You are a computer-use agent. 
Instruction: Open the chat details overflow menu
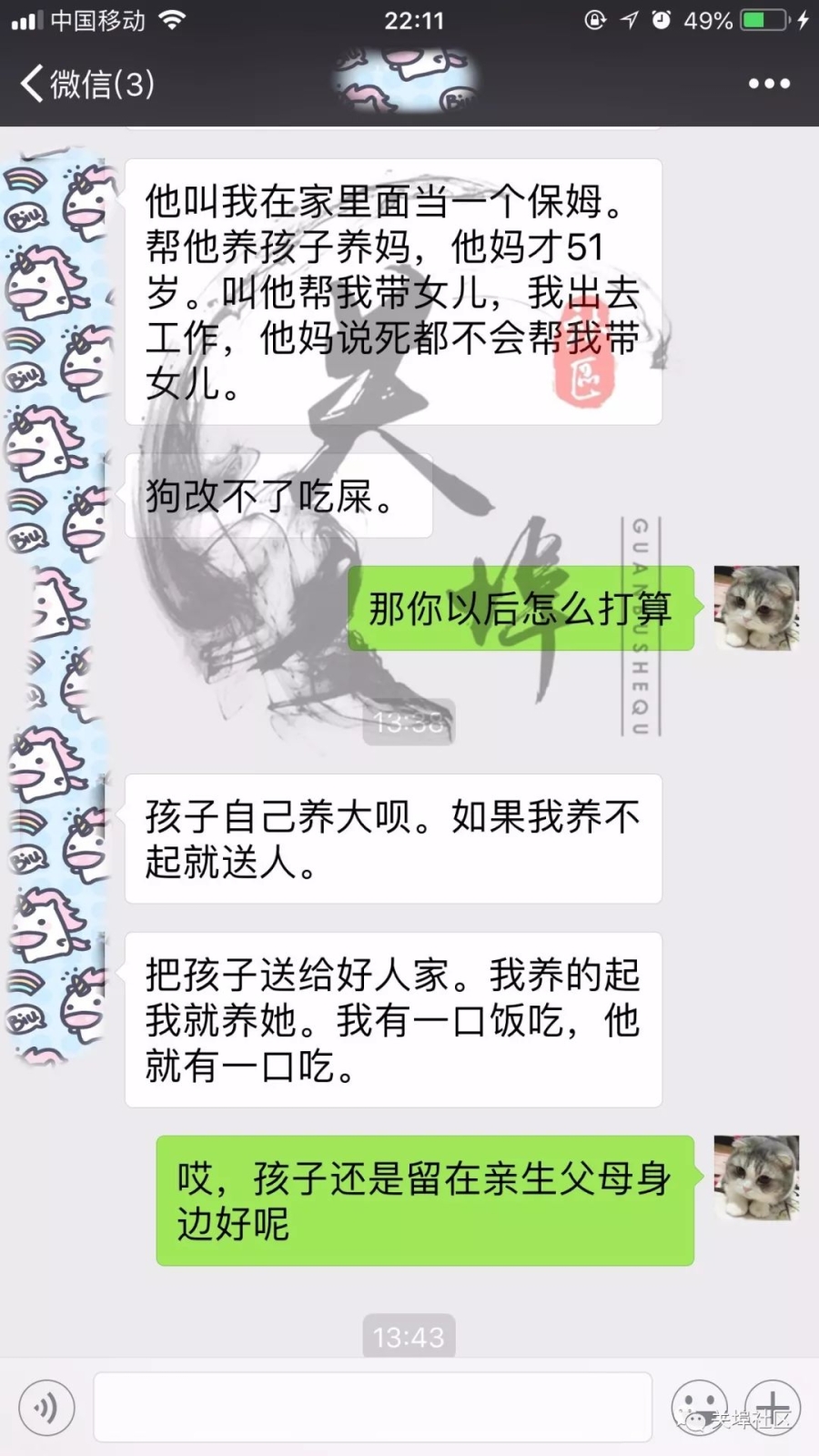(769, 84)
